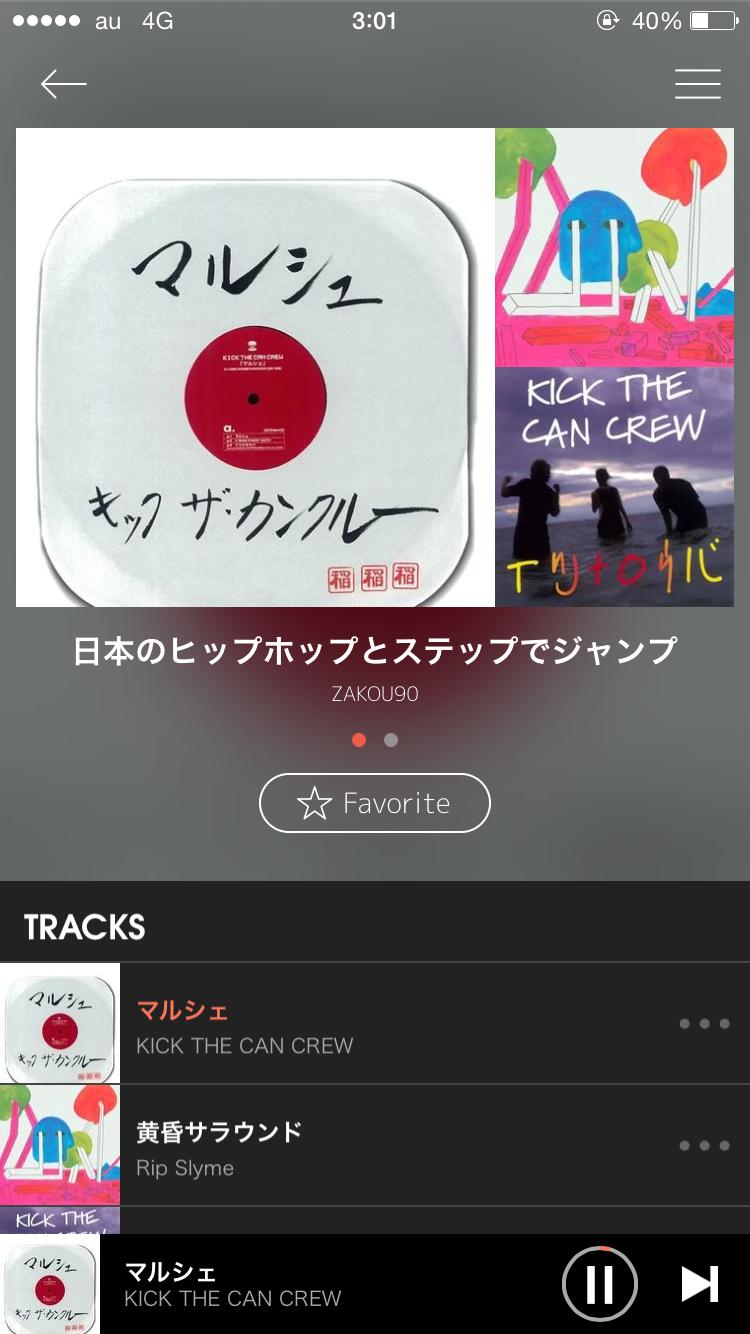
Task: Open the hamburger menu
Action: tap(697, 84)
